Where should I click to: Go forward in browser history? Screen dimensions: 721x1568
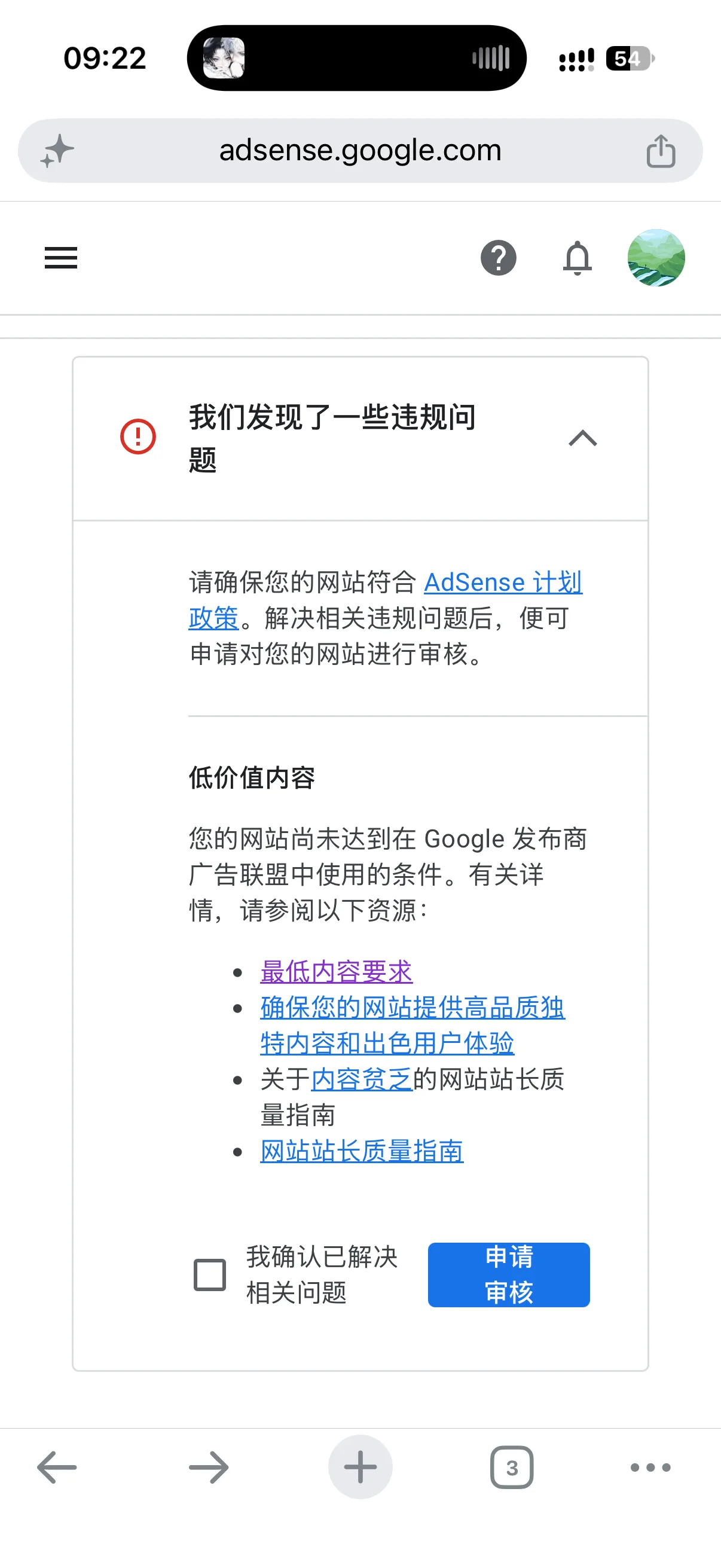[209, 1467]
